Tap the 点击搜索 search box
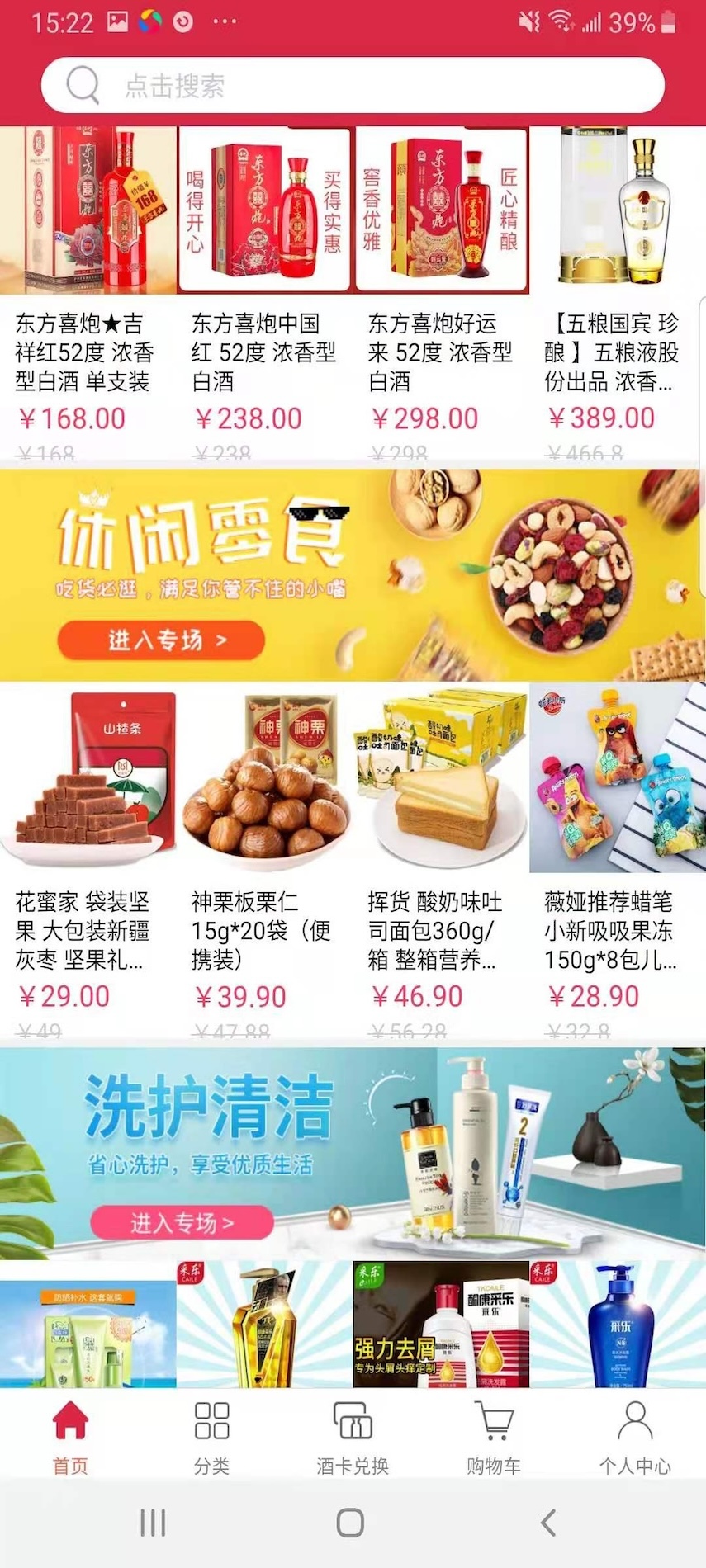The width and height of the screenshot is (706, 1568). [353, 85]
